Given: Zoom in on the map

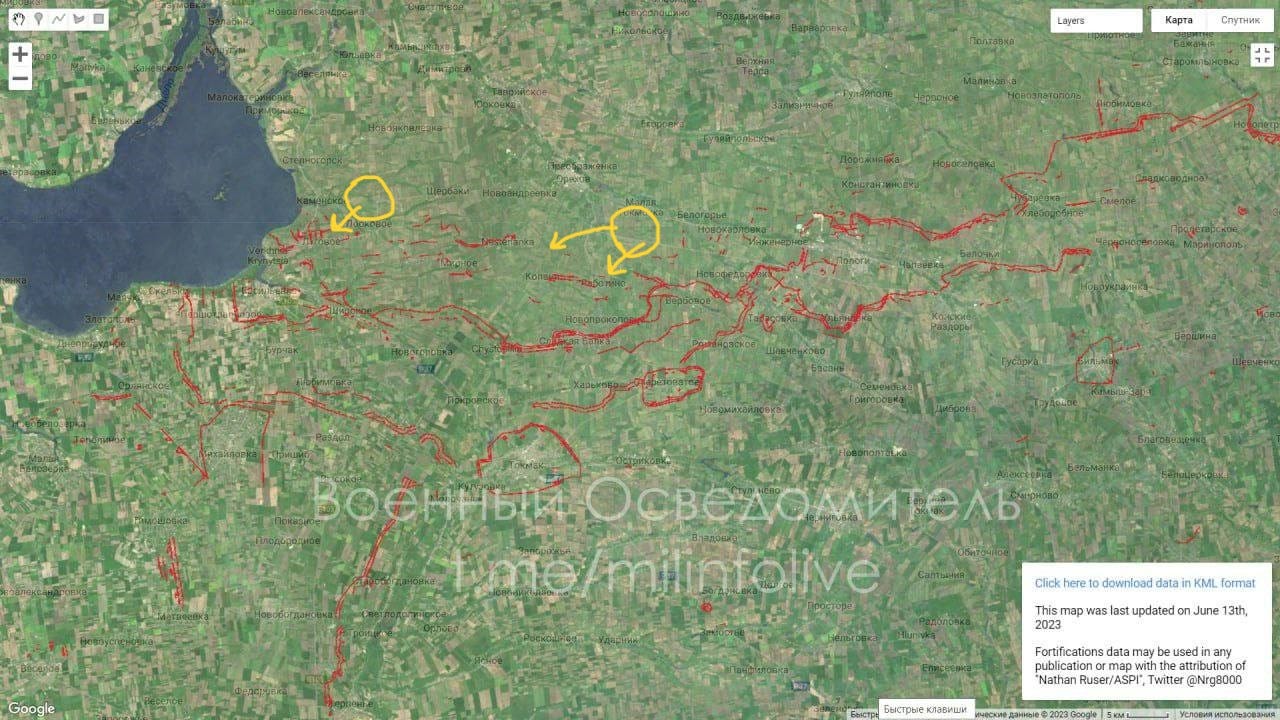Looking at the screenshot, I should pyautogui.click(x=20, y=54).
